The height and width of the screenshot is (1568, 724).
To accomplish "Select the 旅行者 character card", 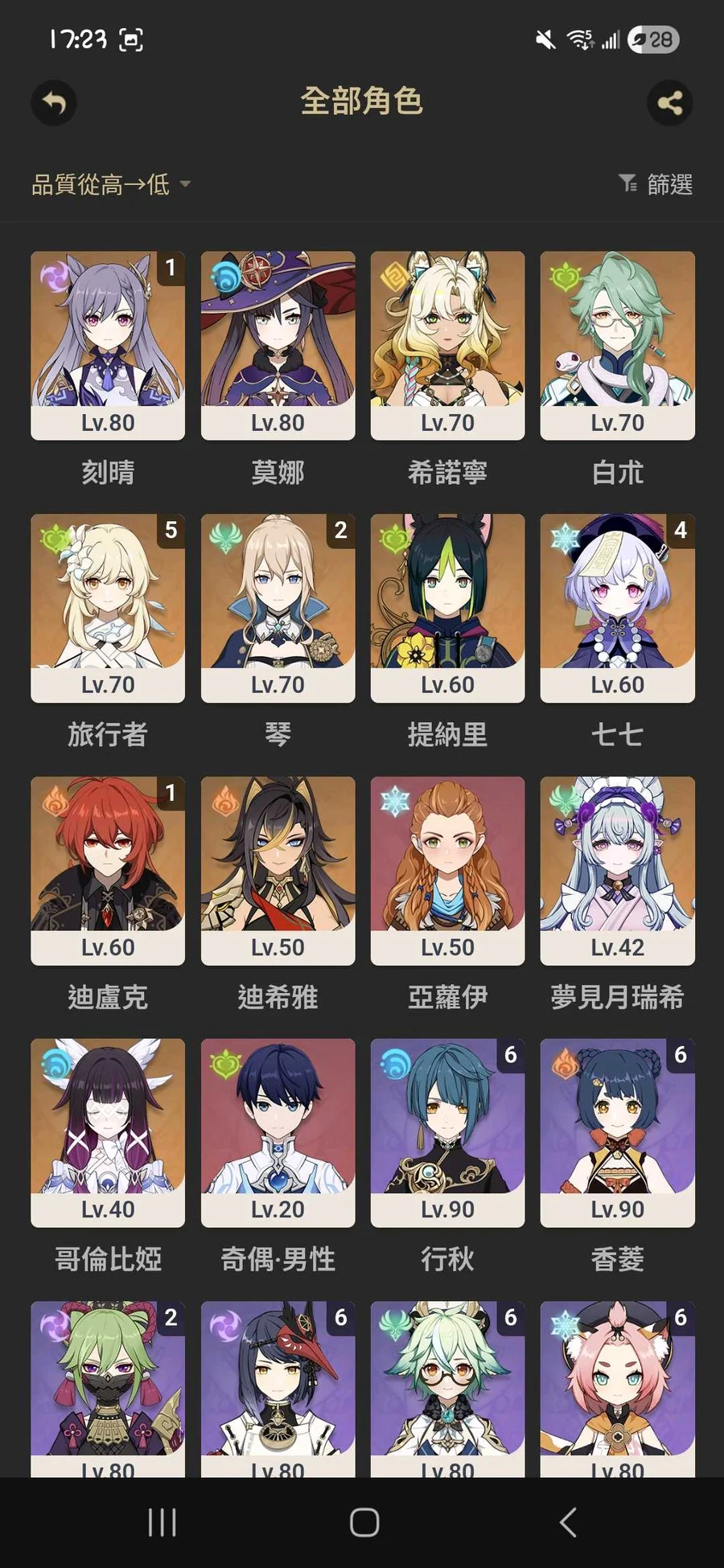I will (108, 608).
